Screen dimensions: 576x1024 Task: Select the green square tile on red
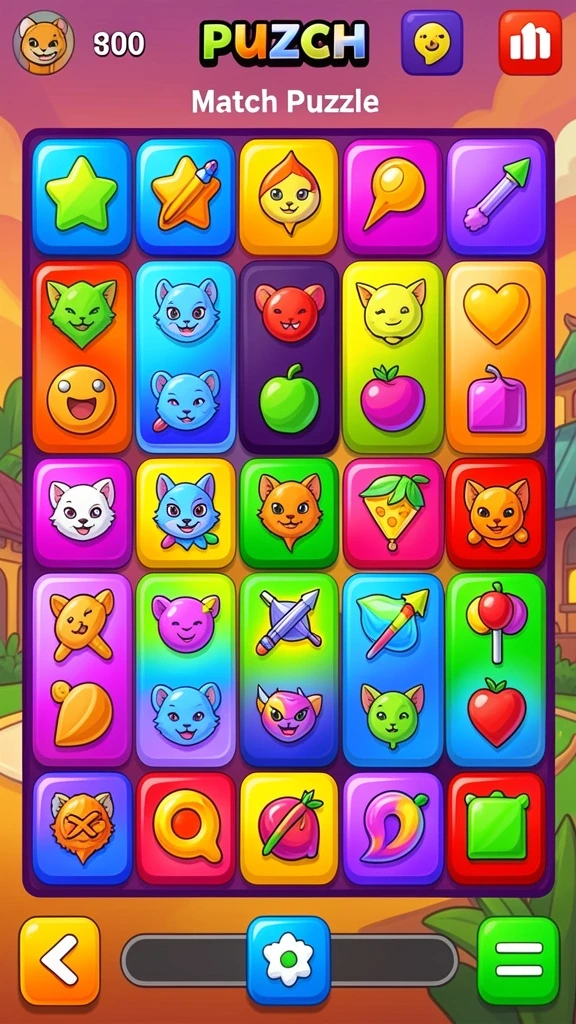[x=496, y=828]
